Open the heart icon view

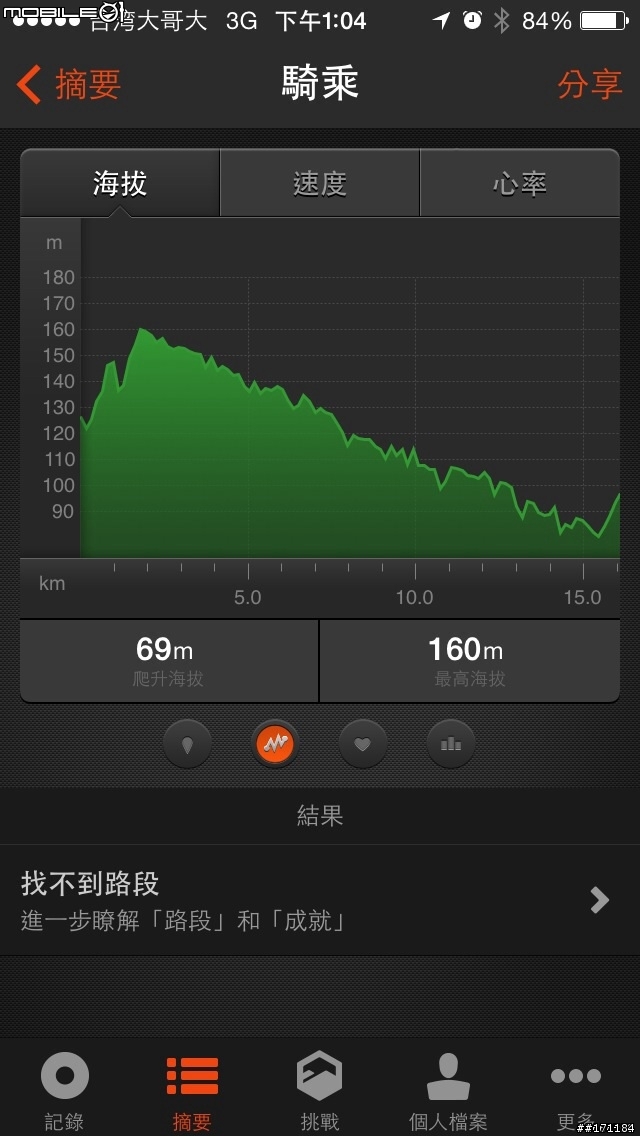point(363,743)
